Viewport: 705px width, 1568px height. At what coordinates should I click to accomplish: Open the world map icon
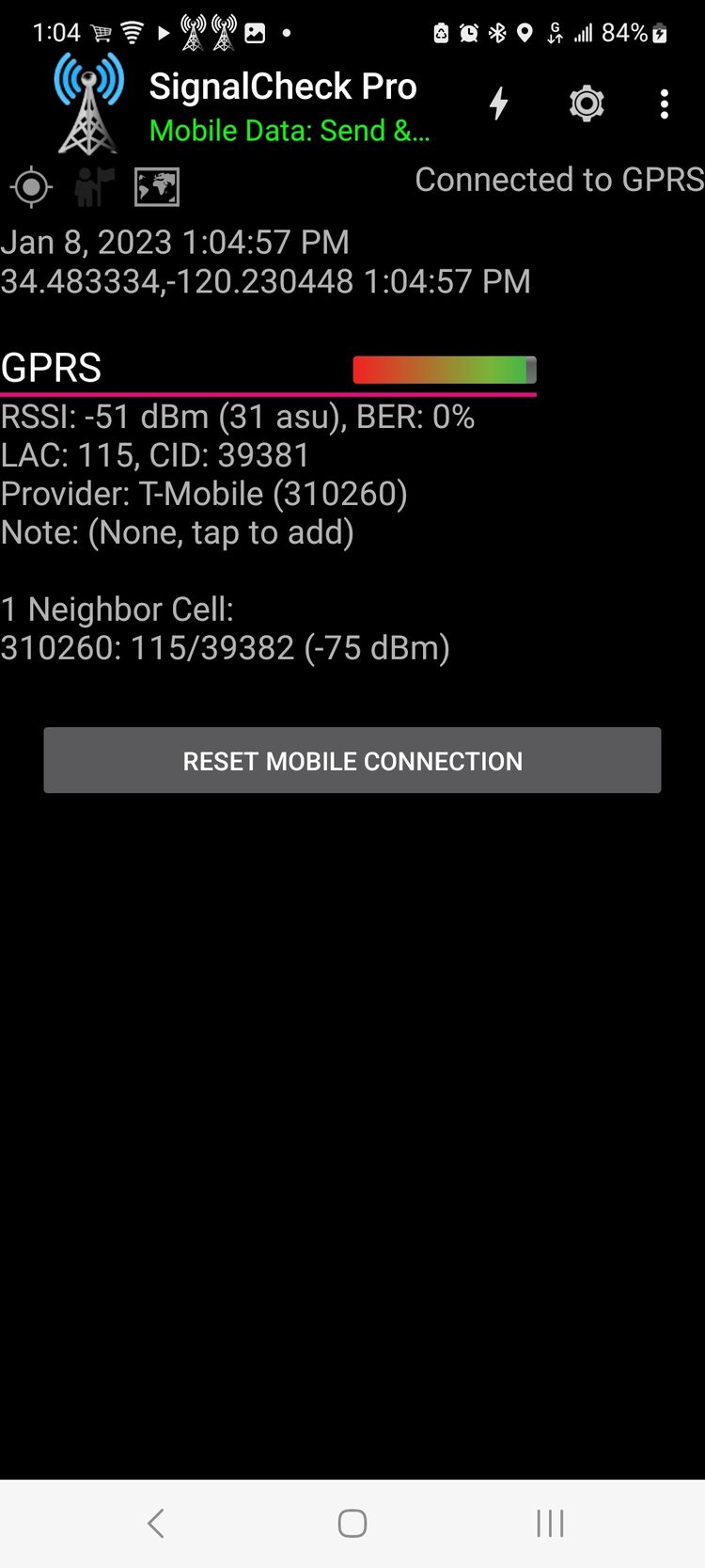tap(157, 187)
